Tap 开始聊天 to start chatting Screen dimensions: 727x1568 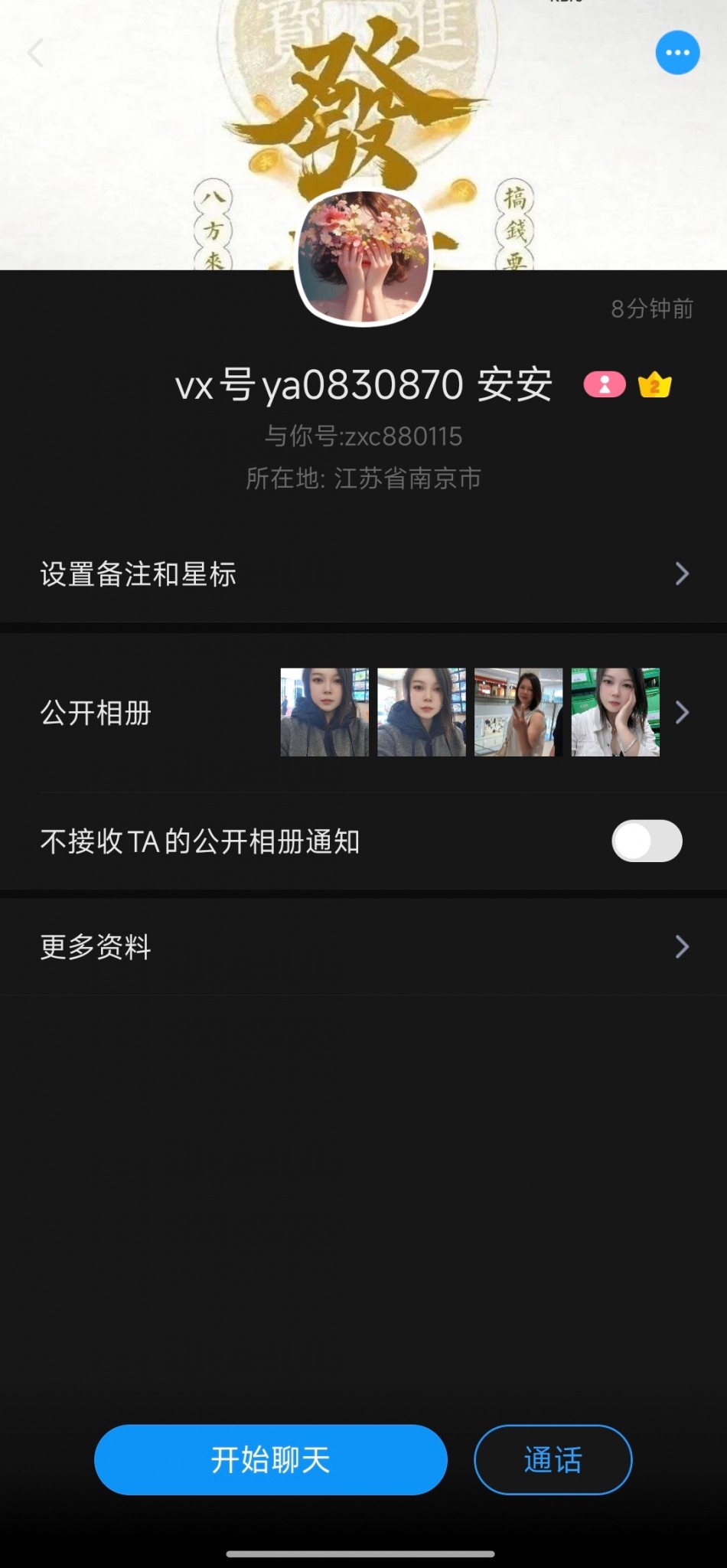(270, 1460)
